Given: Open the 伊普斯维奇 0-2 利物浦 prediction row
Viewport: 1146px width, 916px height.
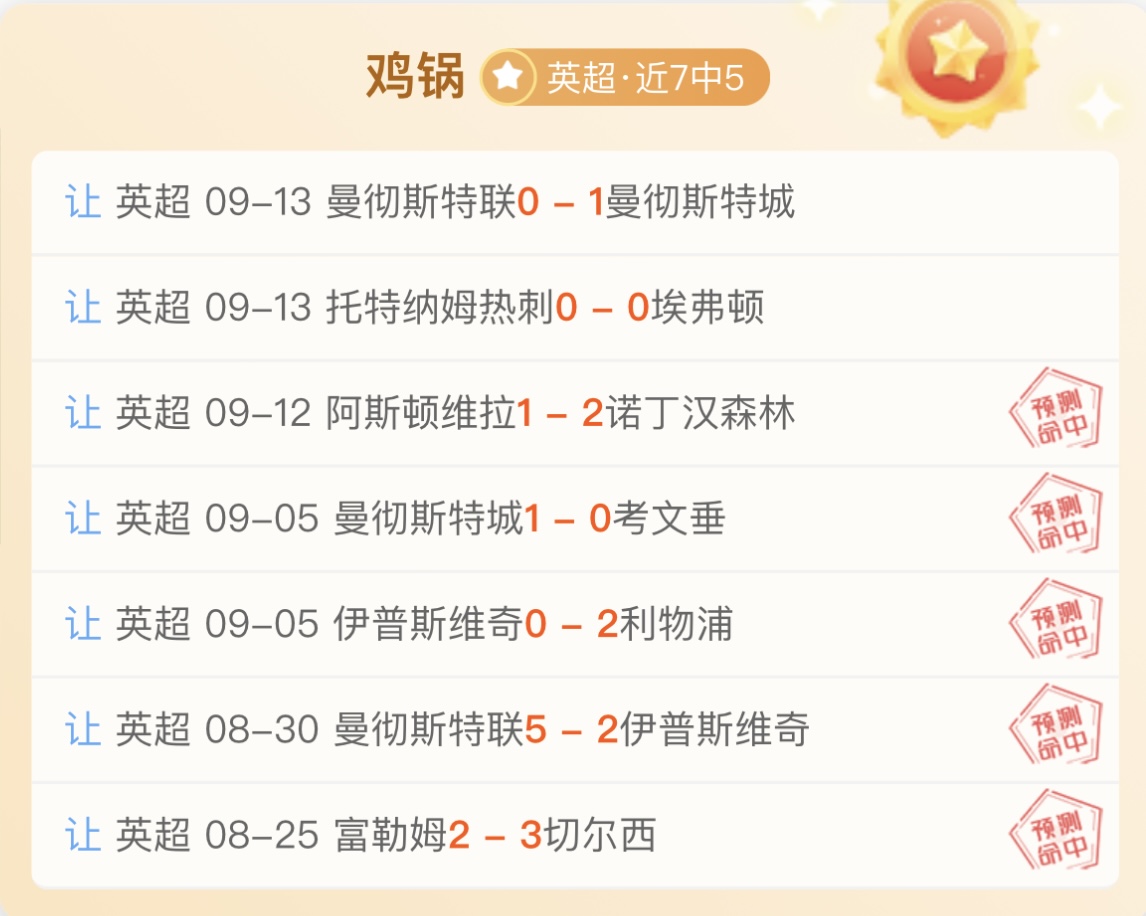Looking at the screenshot, I should point(575,624).
